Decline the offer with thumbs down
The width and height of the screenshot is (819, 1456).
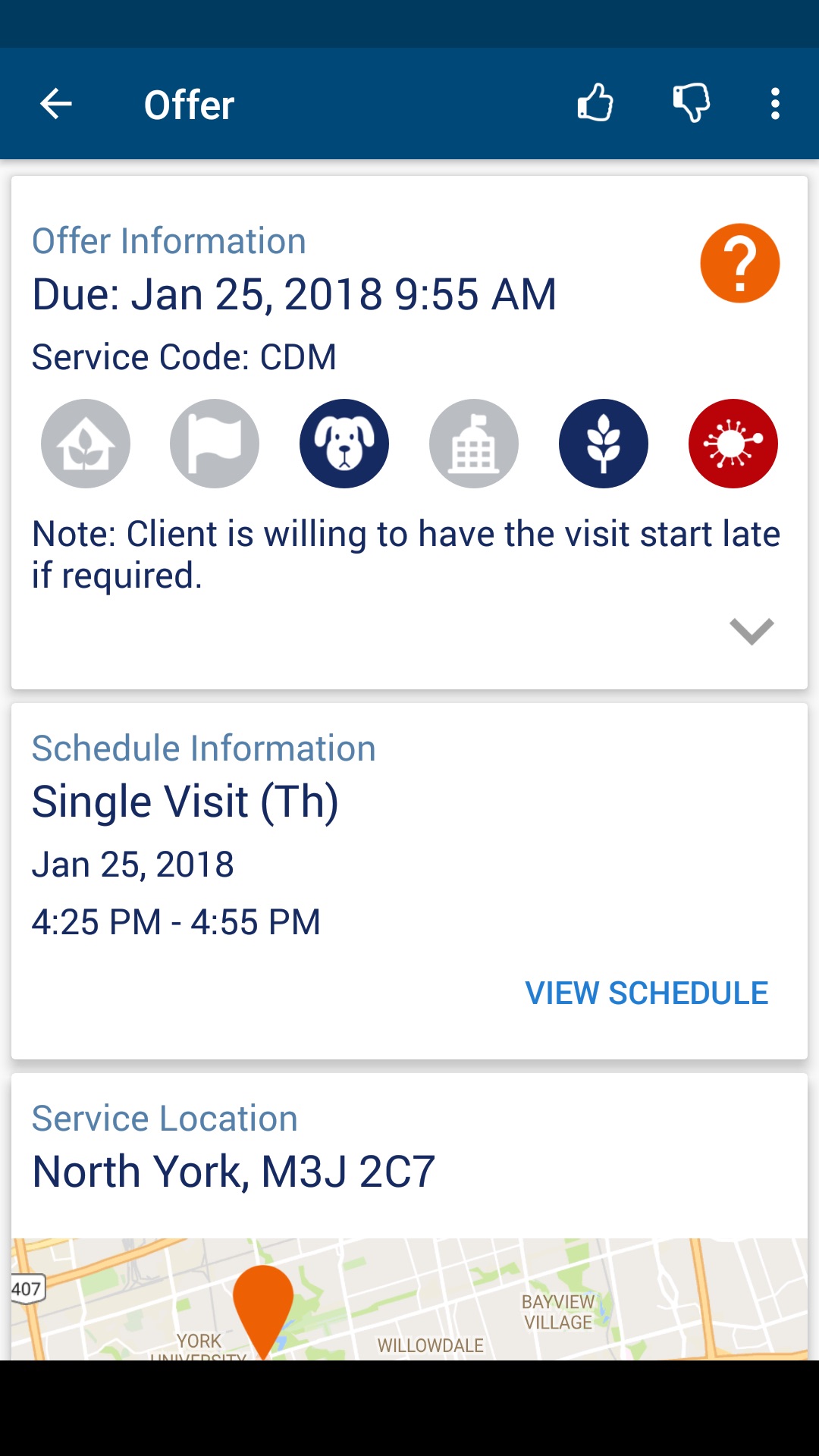(691, 103)
